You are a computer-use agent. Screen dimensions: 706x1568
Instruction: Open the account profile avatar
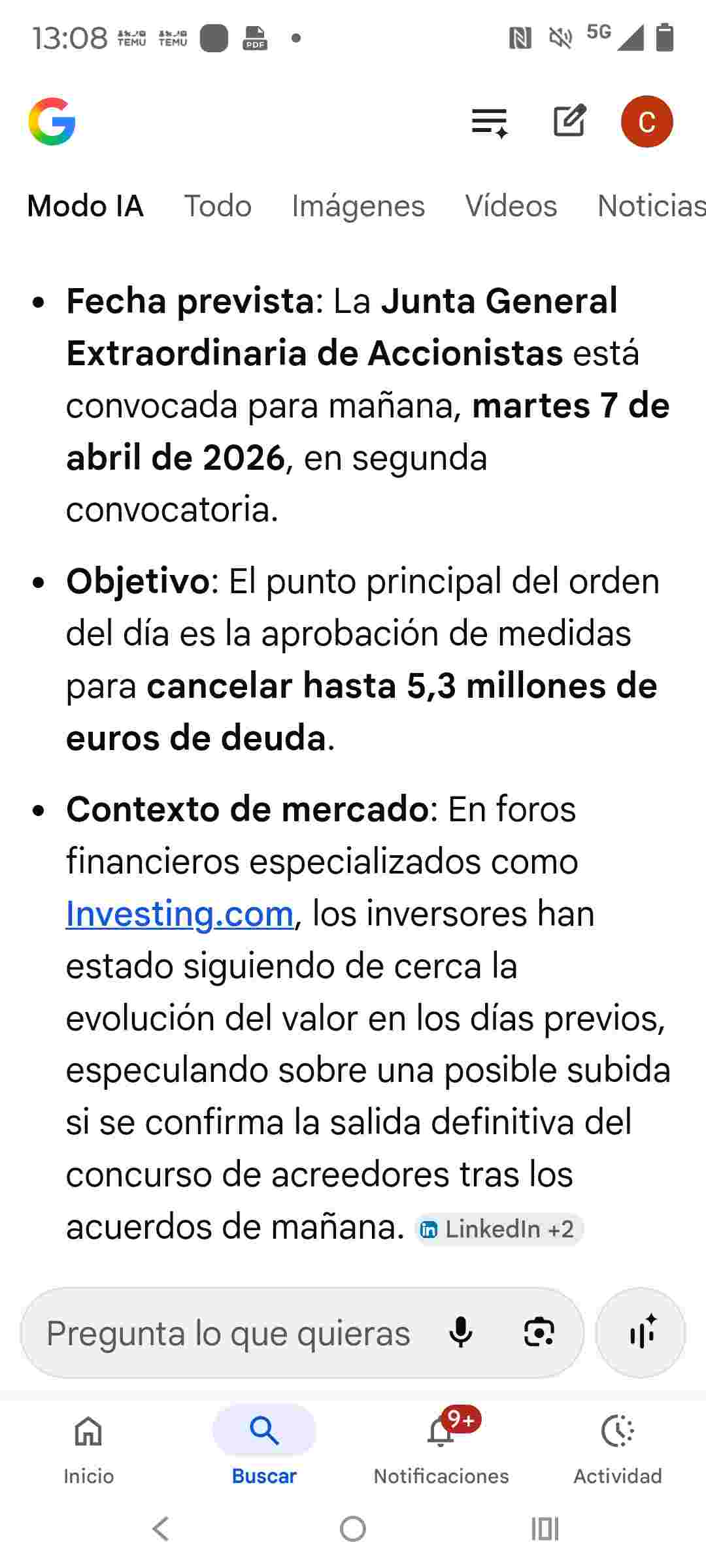[x=647, y=122]
